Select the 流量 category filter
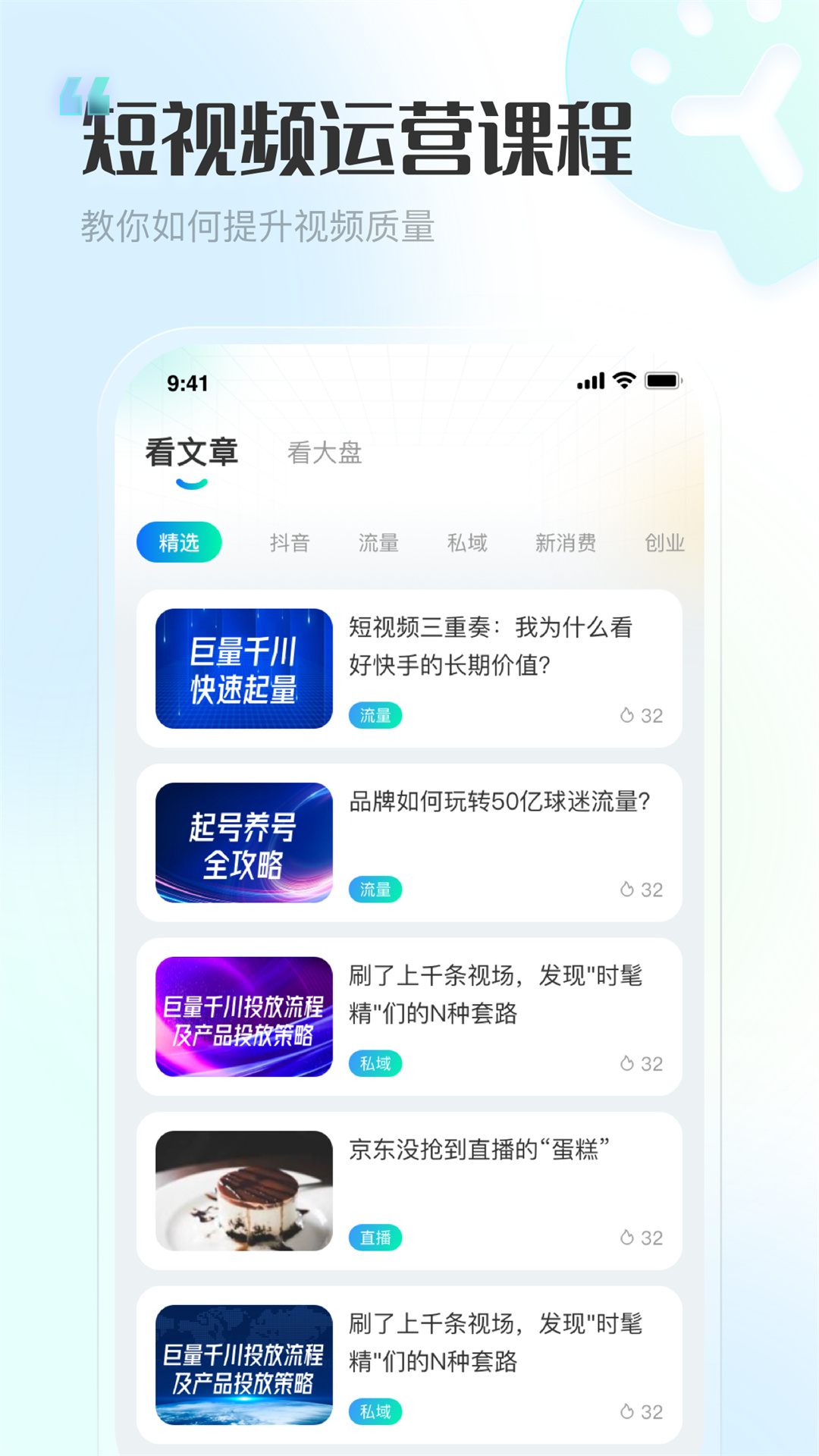The image size is (819, 1456). 378,542
